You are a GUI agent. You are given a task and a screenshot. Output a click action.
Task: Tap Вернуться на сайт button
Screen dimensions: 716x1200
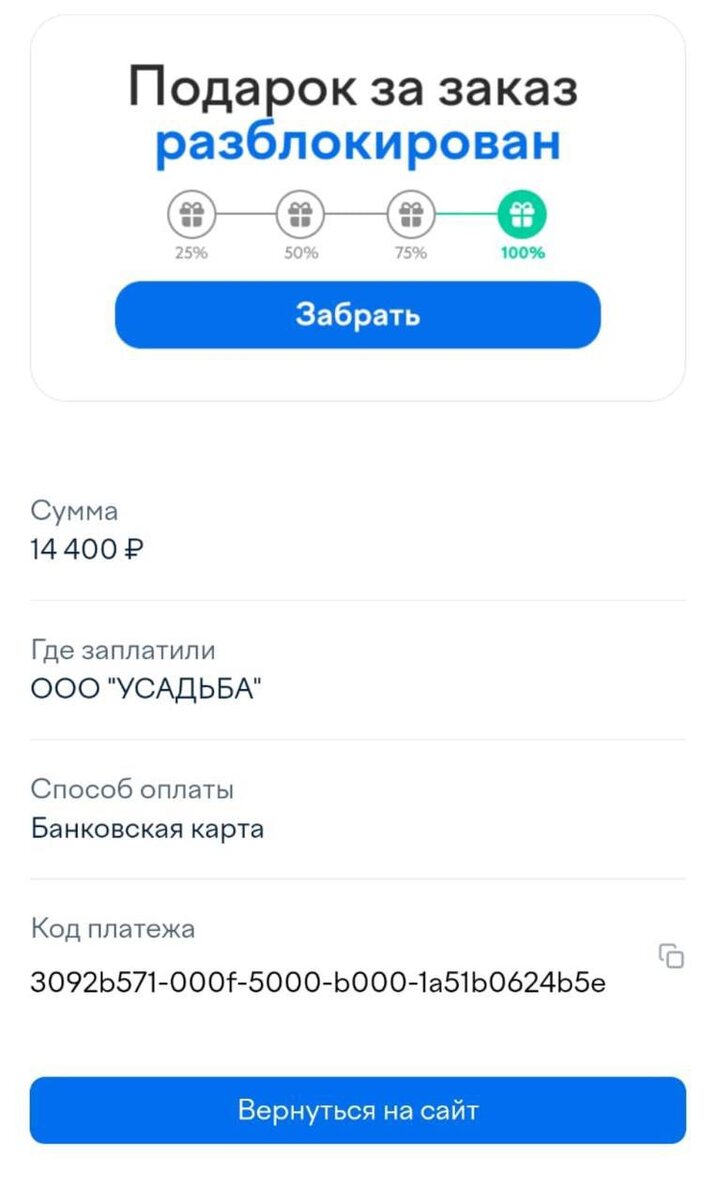pos(358,1110)
